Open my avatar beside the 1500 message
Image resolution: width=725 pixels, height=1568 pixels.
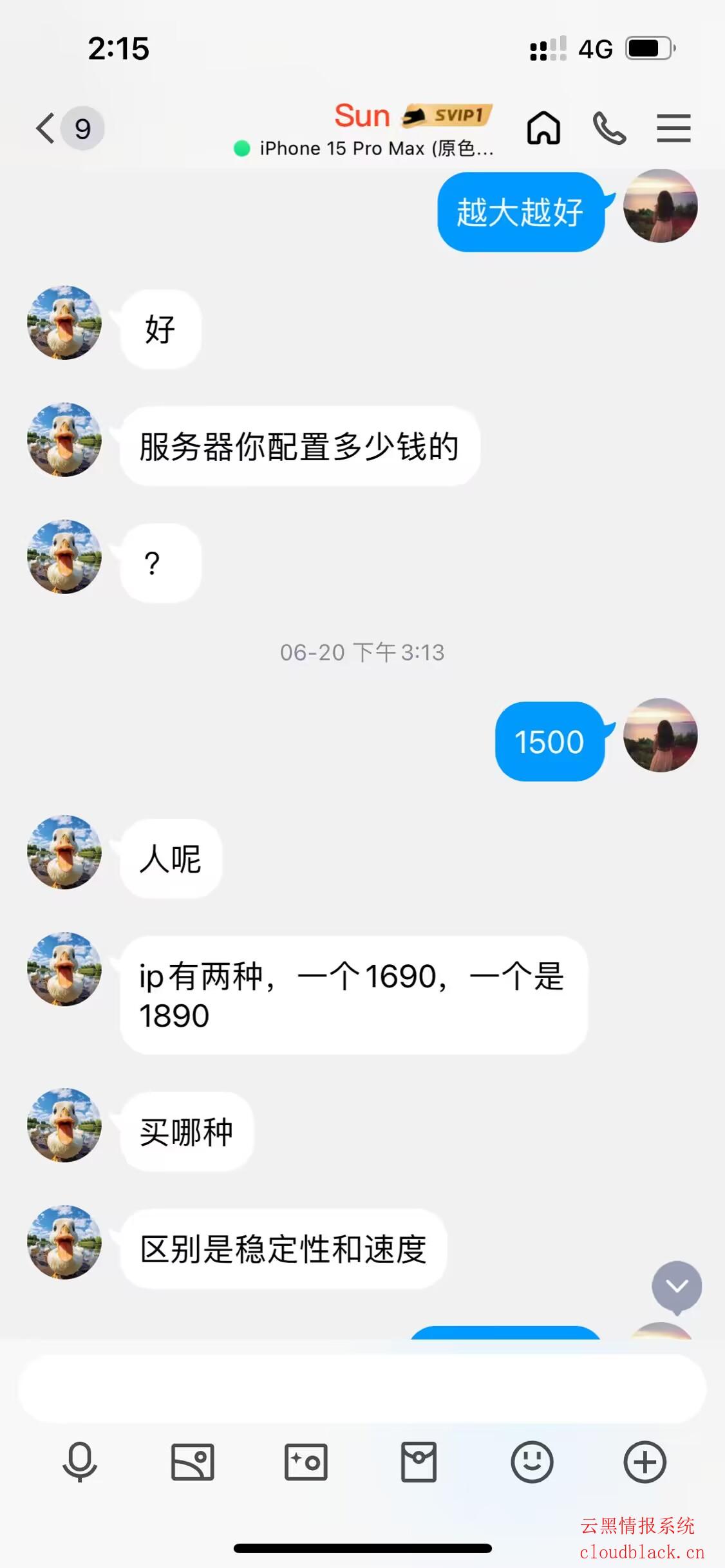tap(660, 735)
